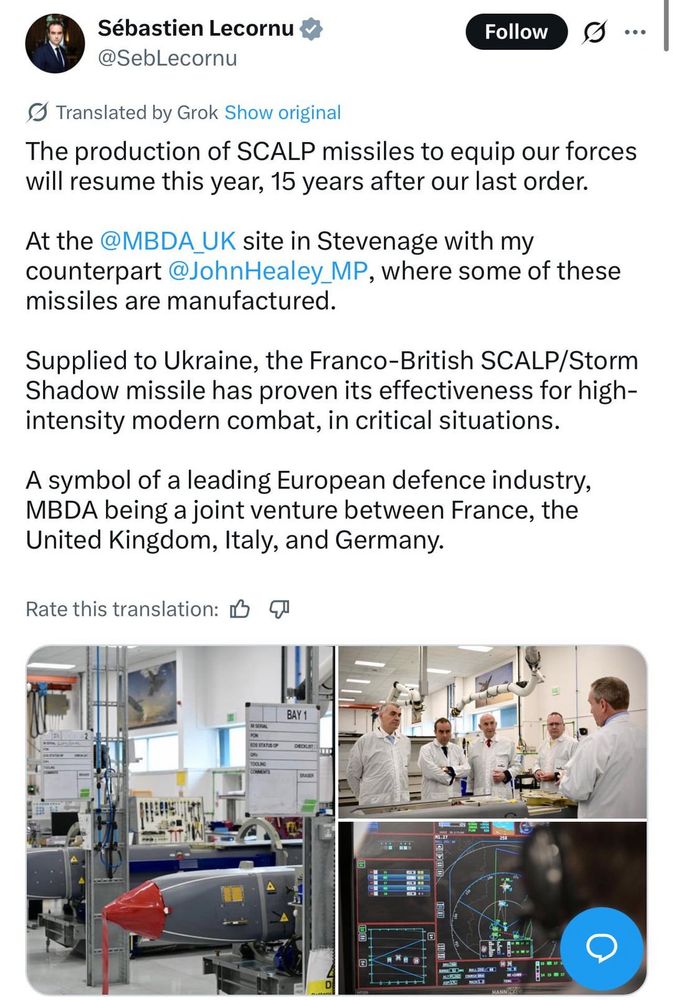Open the post overflow menu
Viewport: 673px width, 1000px height.
tap(635, 32)
